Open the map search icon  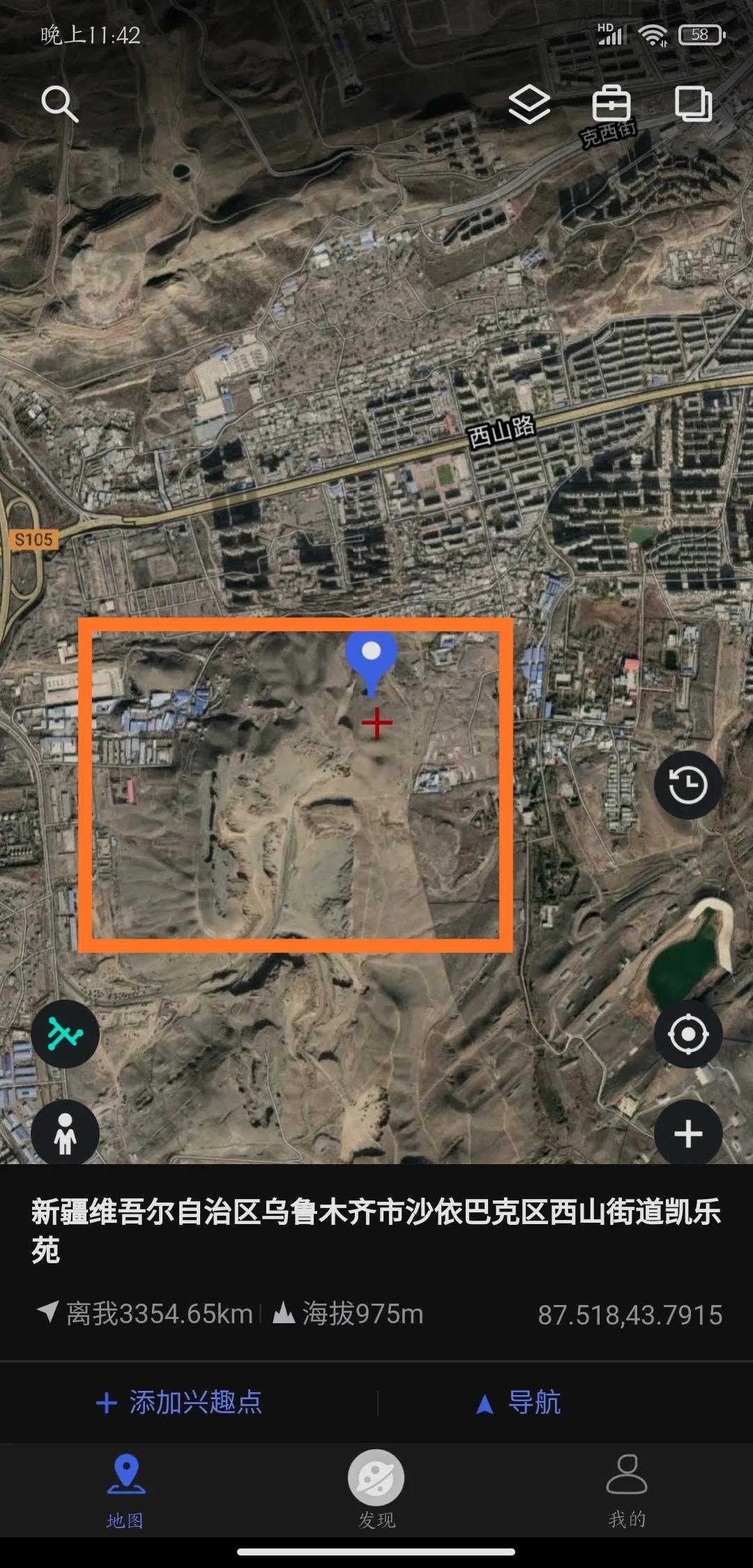point(59,104)
